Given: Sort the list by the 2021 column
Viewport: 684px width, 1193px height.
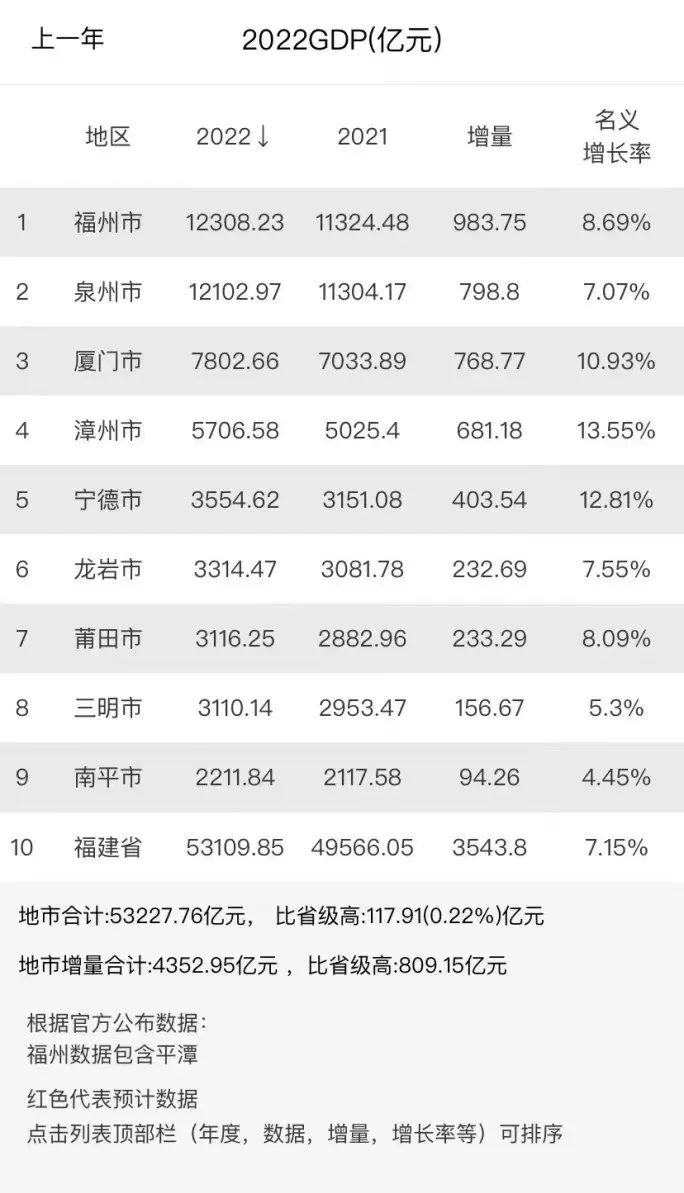Looking at the screenshot, I should pos(362,136).
